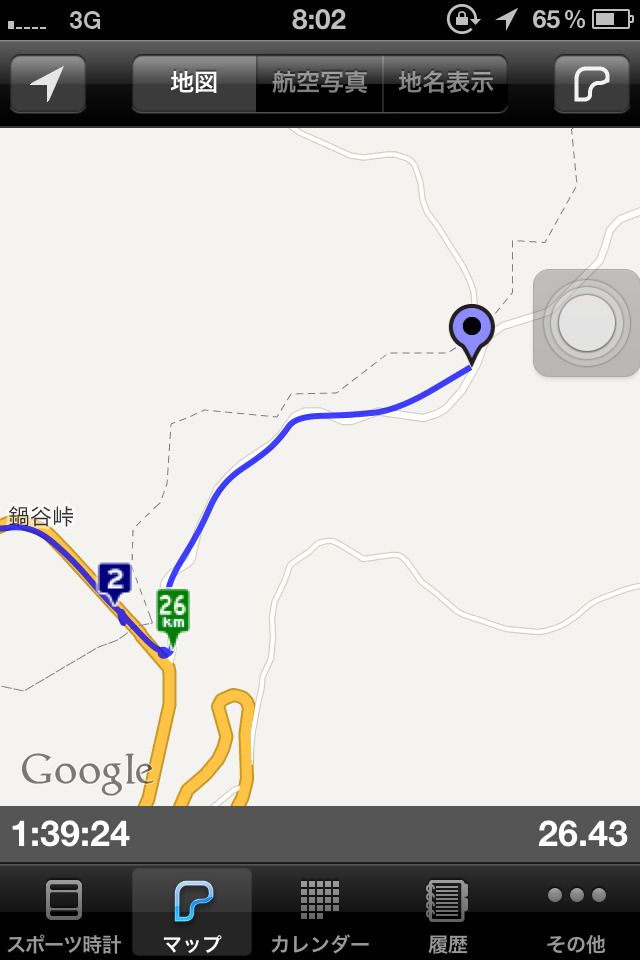Tap the blue lap 2 marker
The image size is (640, 960).
coord(116,580)
